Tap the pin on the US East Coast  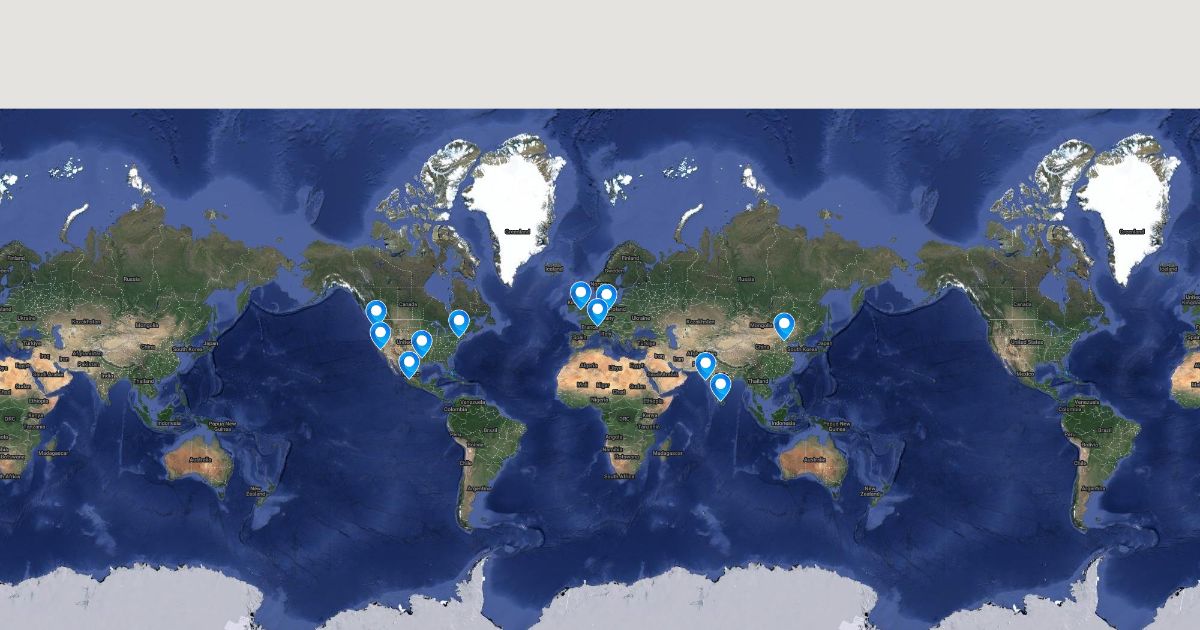point(459,323)
